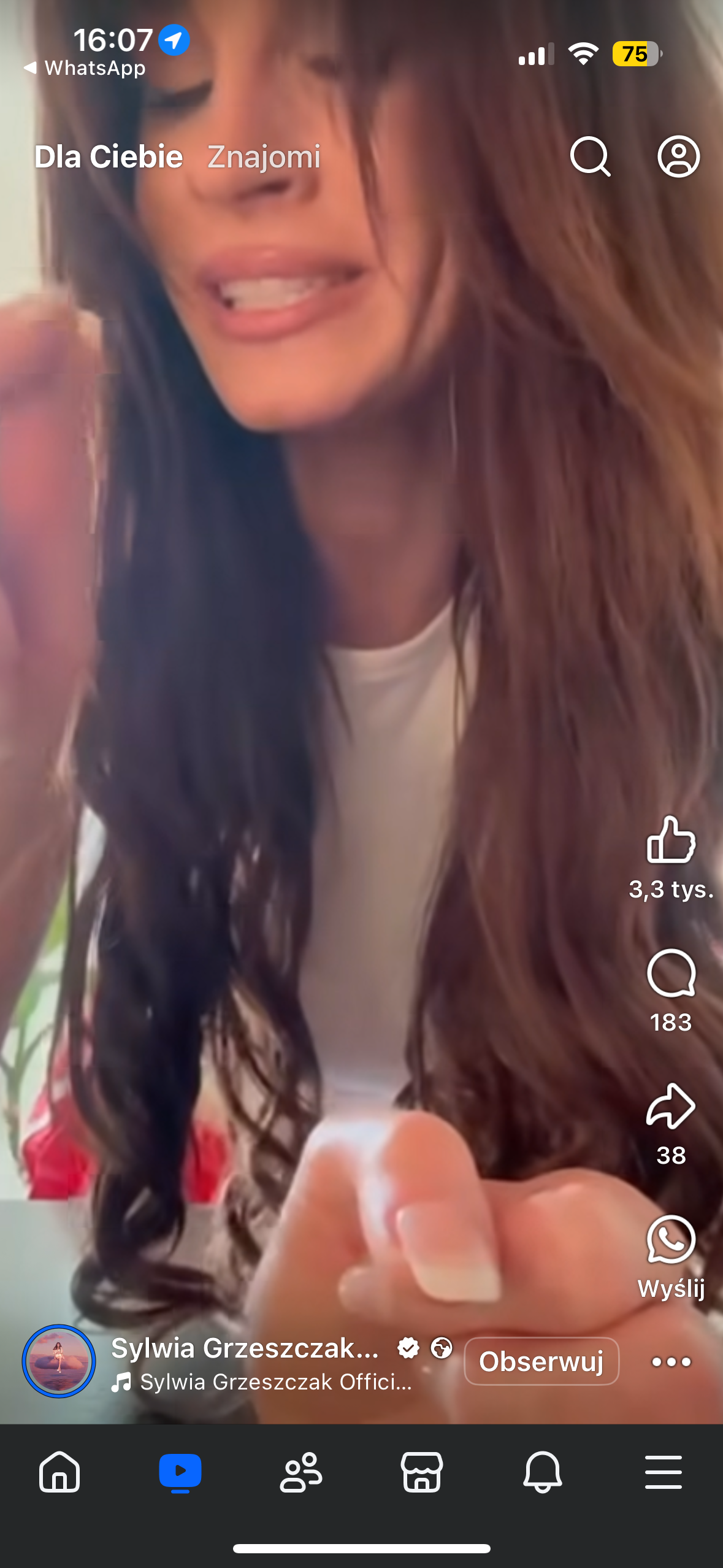Send the reel via WhatsApp Wyślij
723x1568 pixels.
pyautogui.click(x=671, y=1240)
